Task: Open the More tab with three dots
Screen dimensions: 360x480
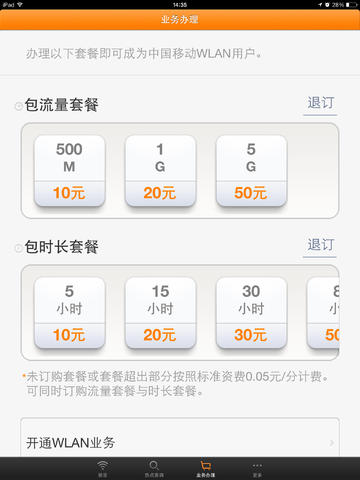Action: coord(257,469)
